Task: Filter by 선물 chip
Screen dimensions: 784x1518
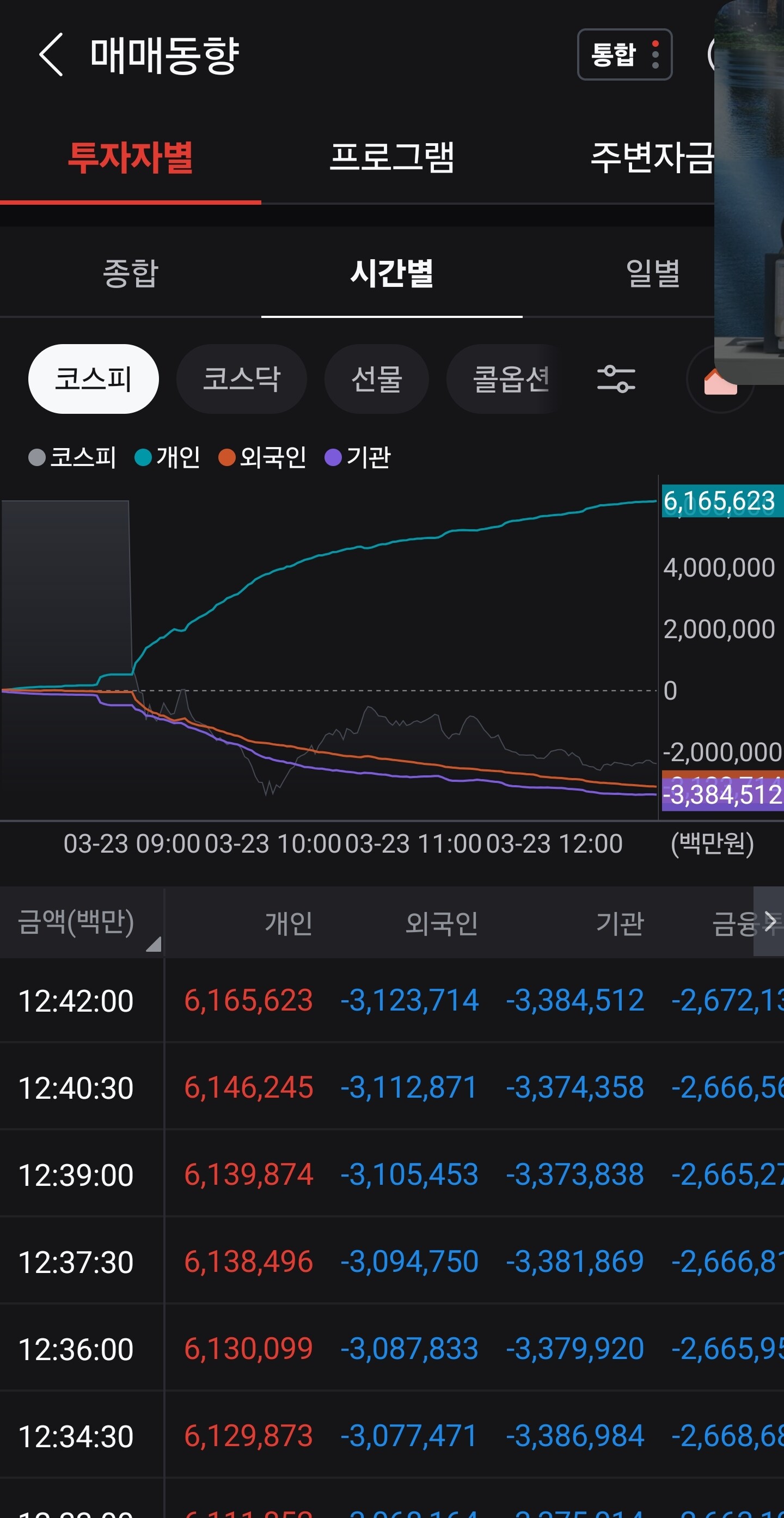Action: pyautogui.click(x=376, y=378)
